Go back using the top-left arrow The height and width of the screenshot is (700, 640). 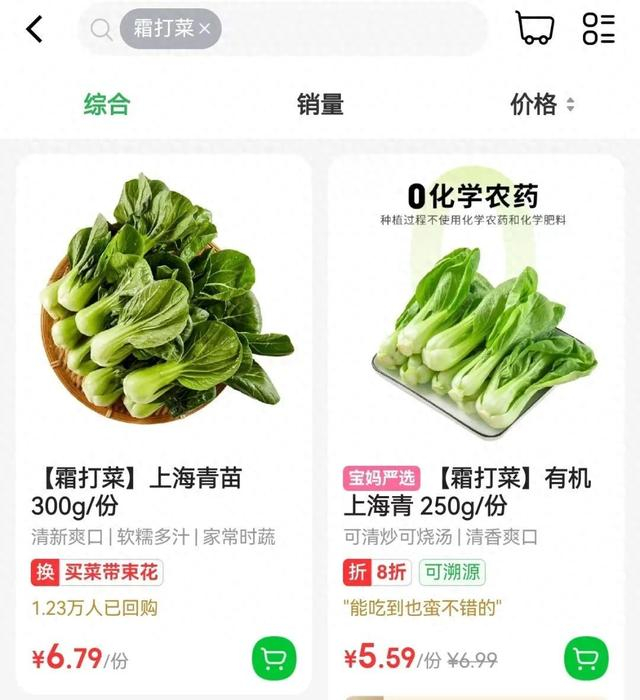point(35,29)
